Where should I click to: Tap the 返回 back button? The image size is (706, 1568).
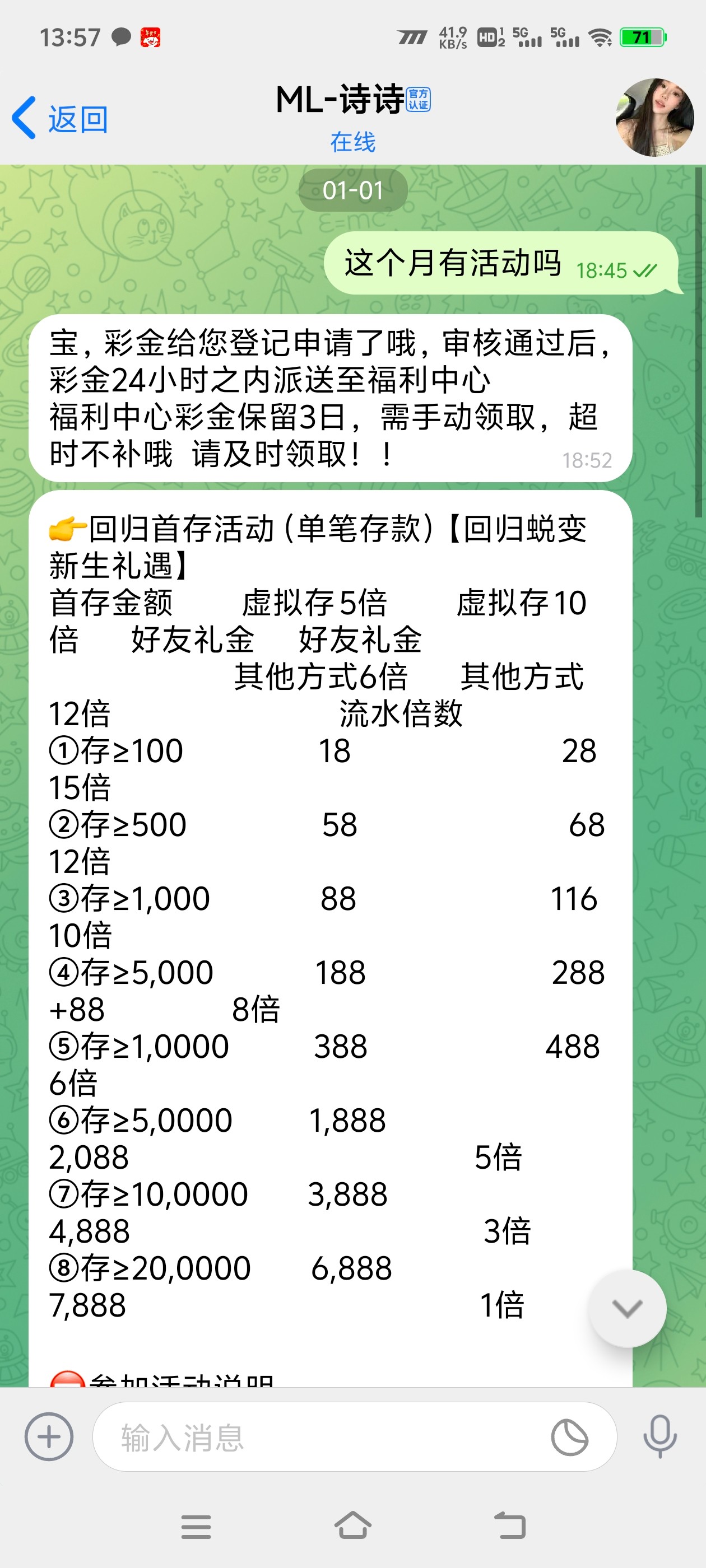click(61, 118)
